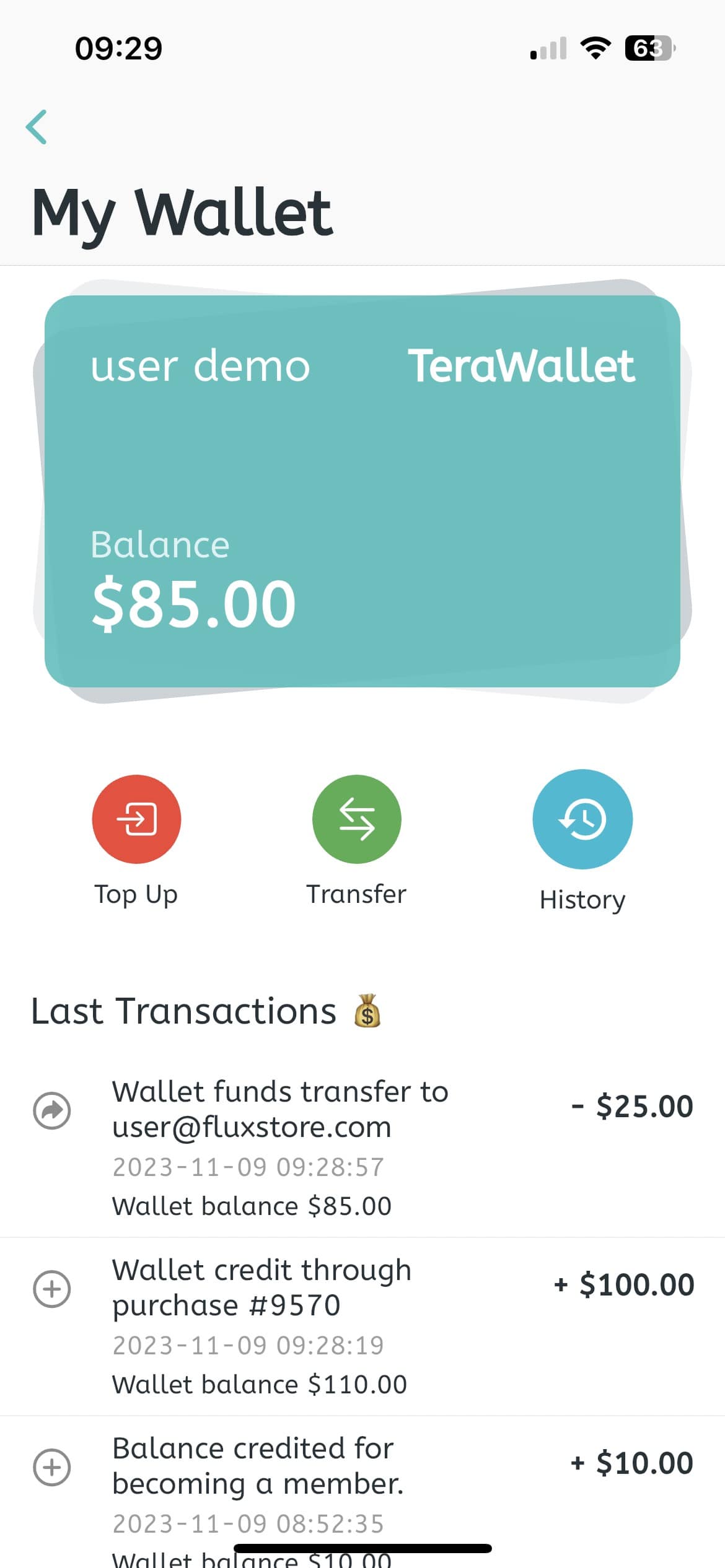Tap the Wi-Fi icon in the status bar

(x=595, y=48)
